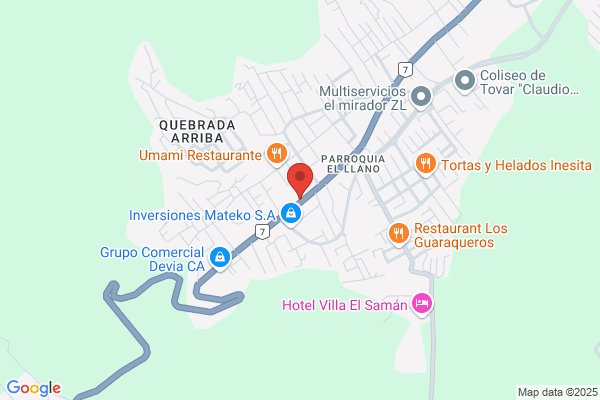The width and height of the screenshot is (600, 400).
Task: Select the Inversiones Mateko S.A shop marker
Action: 291,215
